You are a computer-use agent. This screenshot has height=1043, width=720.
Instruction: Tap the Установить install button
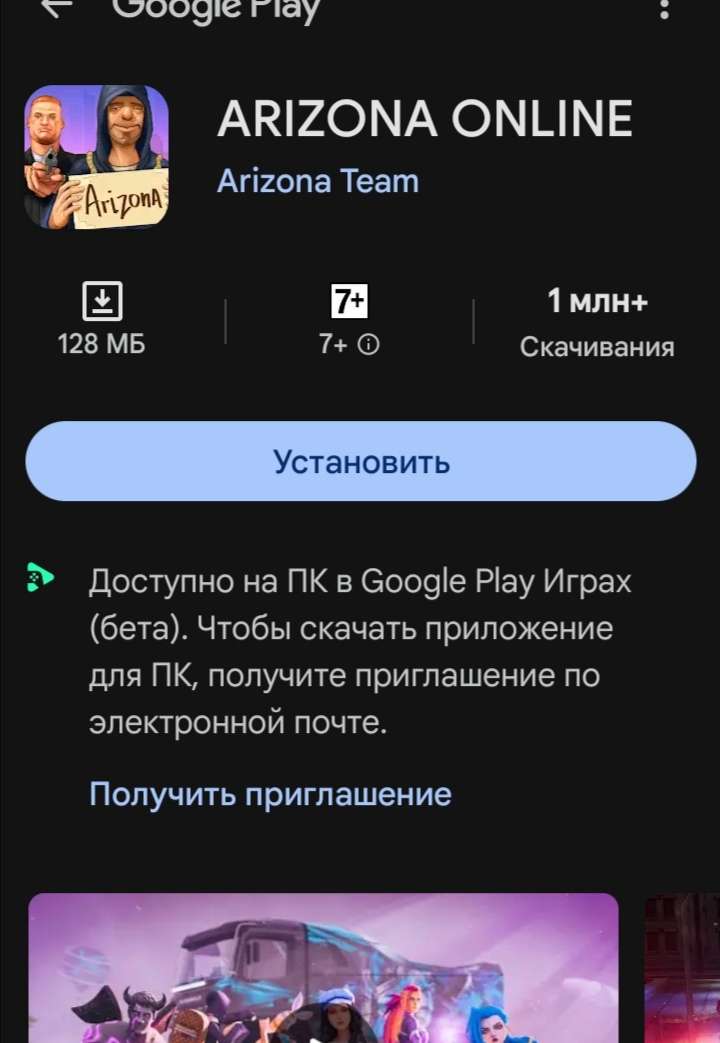tap(360, 462)
